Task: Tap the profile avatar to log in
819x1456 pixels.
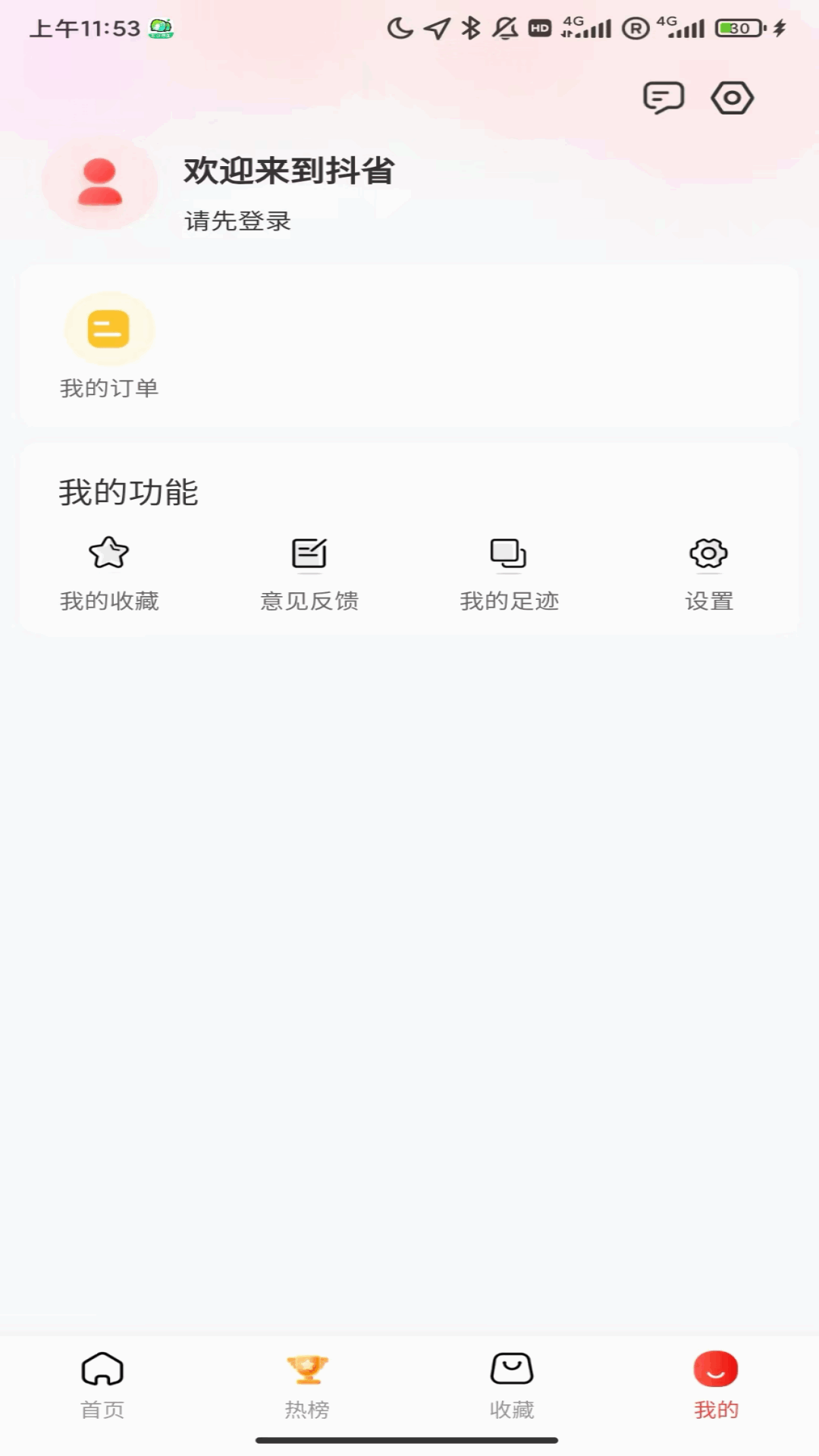Action: pyautogui.click(x=99, y=183)
